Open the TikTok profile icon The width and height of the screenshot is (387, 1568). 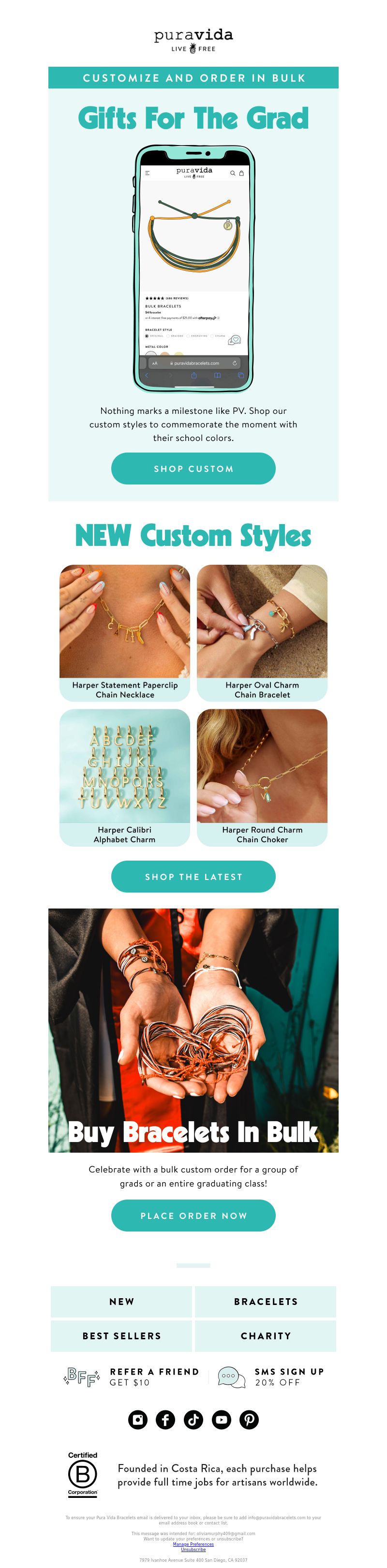tap(193, 1420)
